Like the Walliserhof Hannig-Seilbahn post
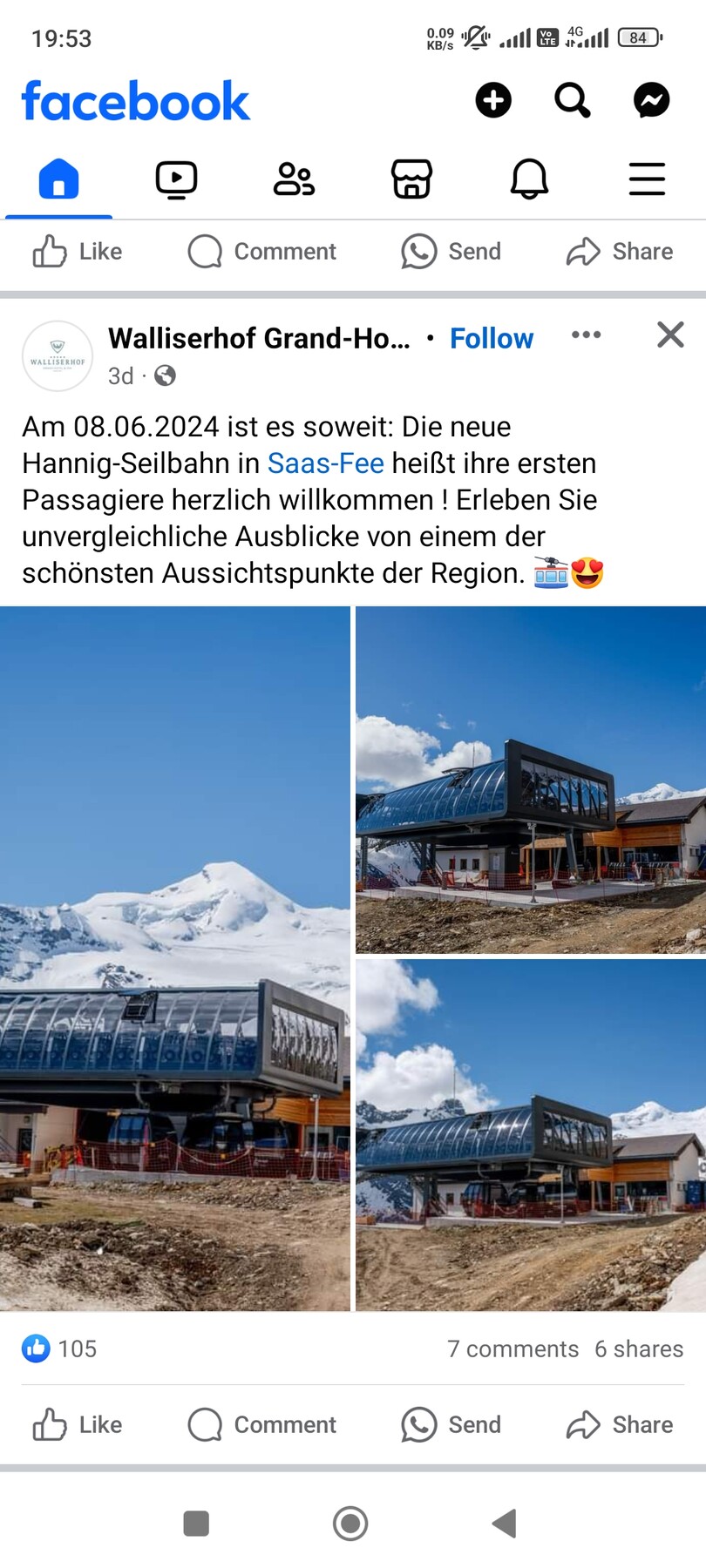Screen dimensions: 706x1568 point(77,1424)
